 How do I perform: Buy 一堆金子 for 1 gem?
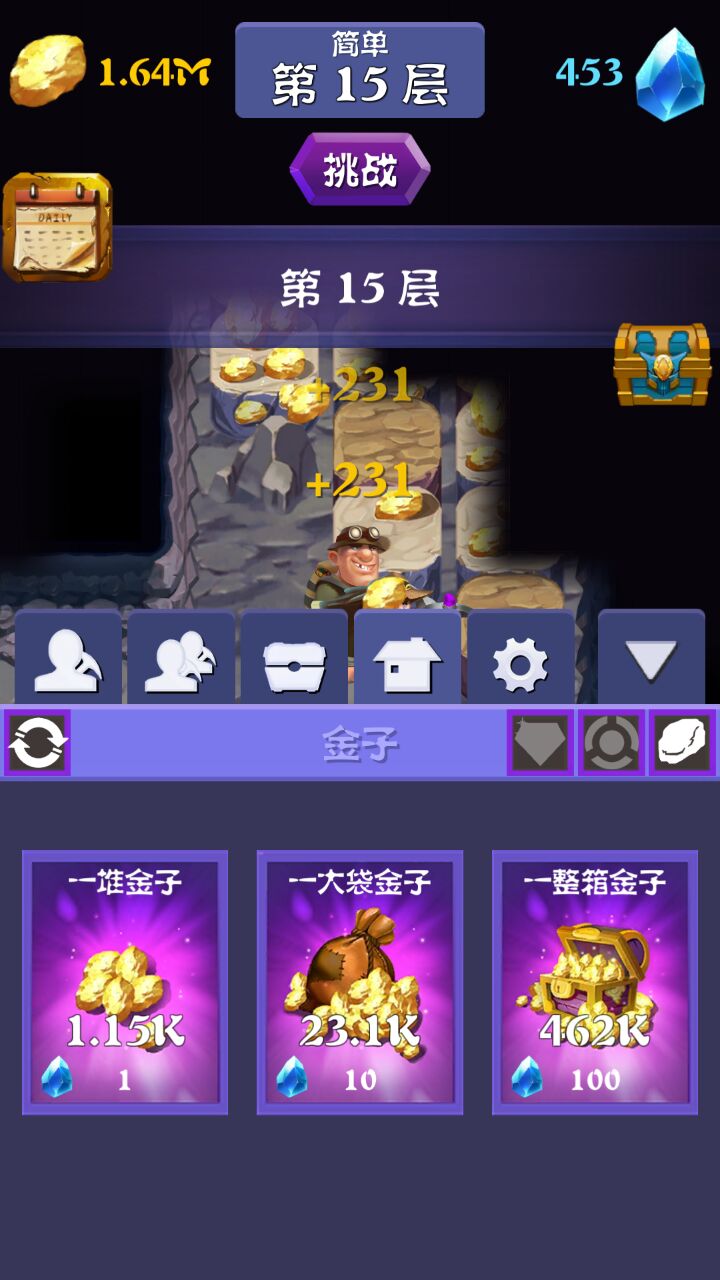tap(125, 982)
